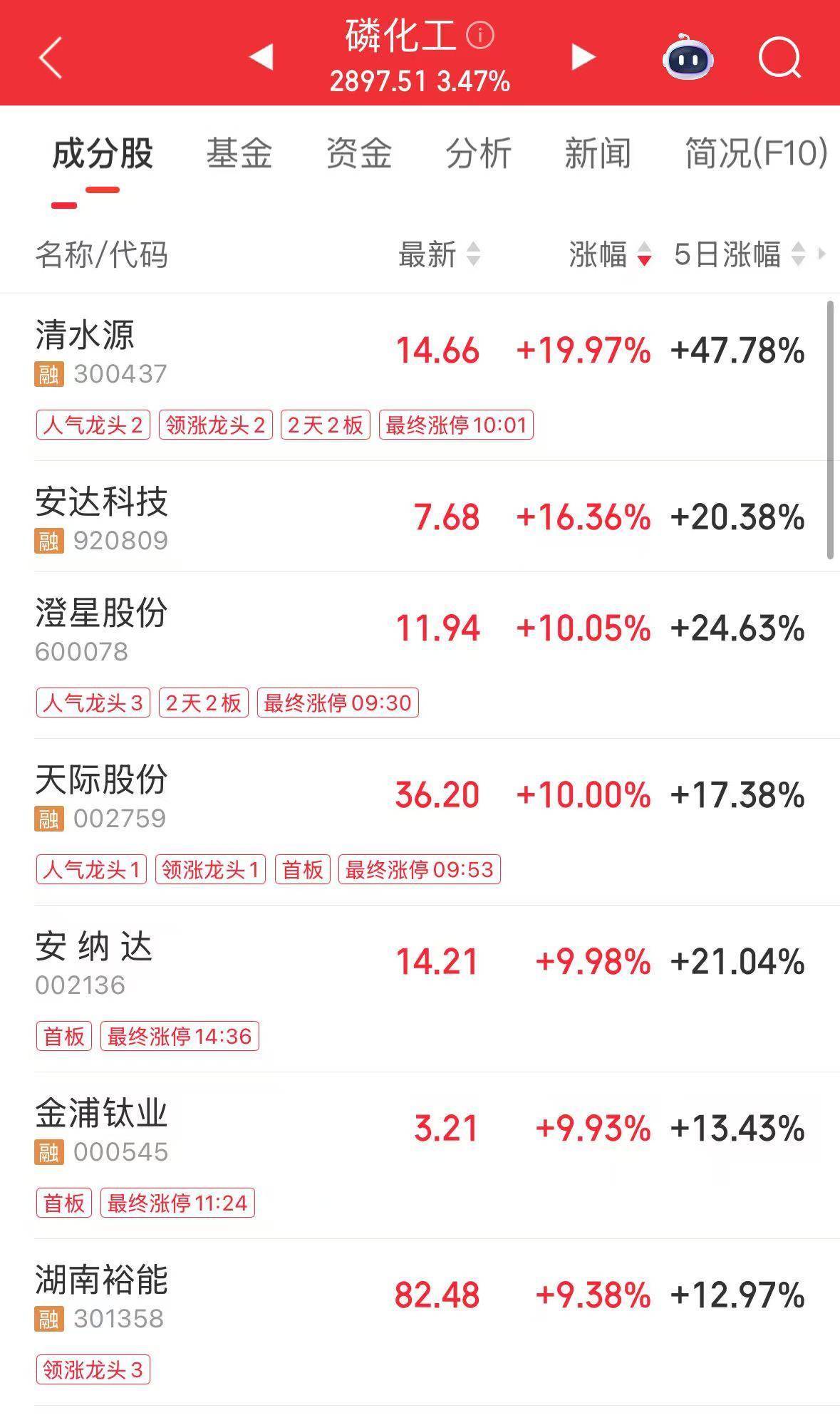Viewport: 840px width, 1420px height.
Task: Sort the list by 涨幅 column
Action: (x=609, y=254)
